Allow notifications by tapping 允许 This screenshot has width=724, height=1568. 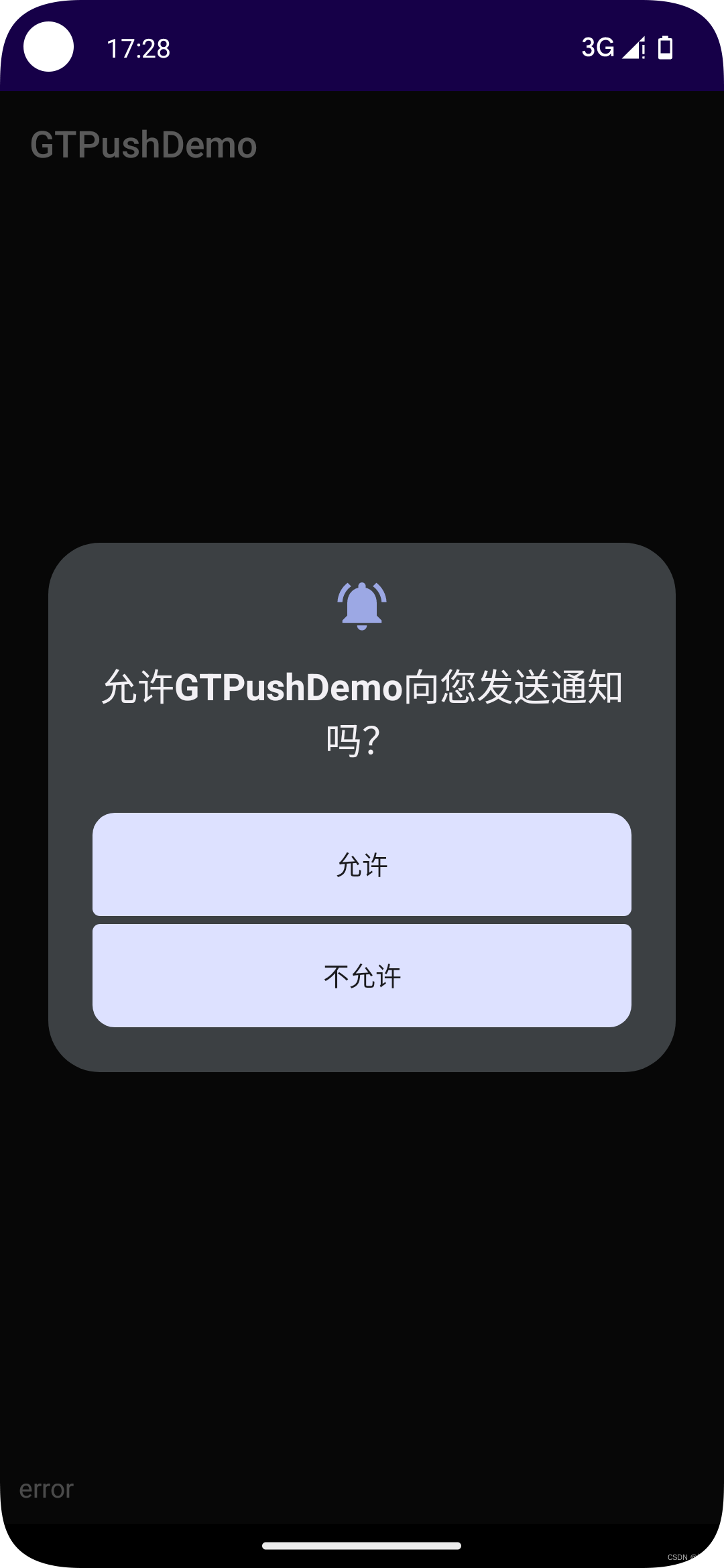(x=362, y=866)
